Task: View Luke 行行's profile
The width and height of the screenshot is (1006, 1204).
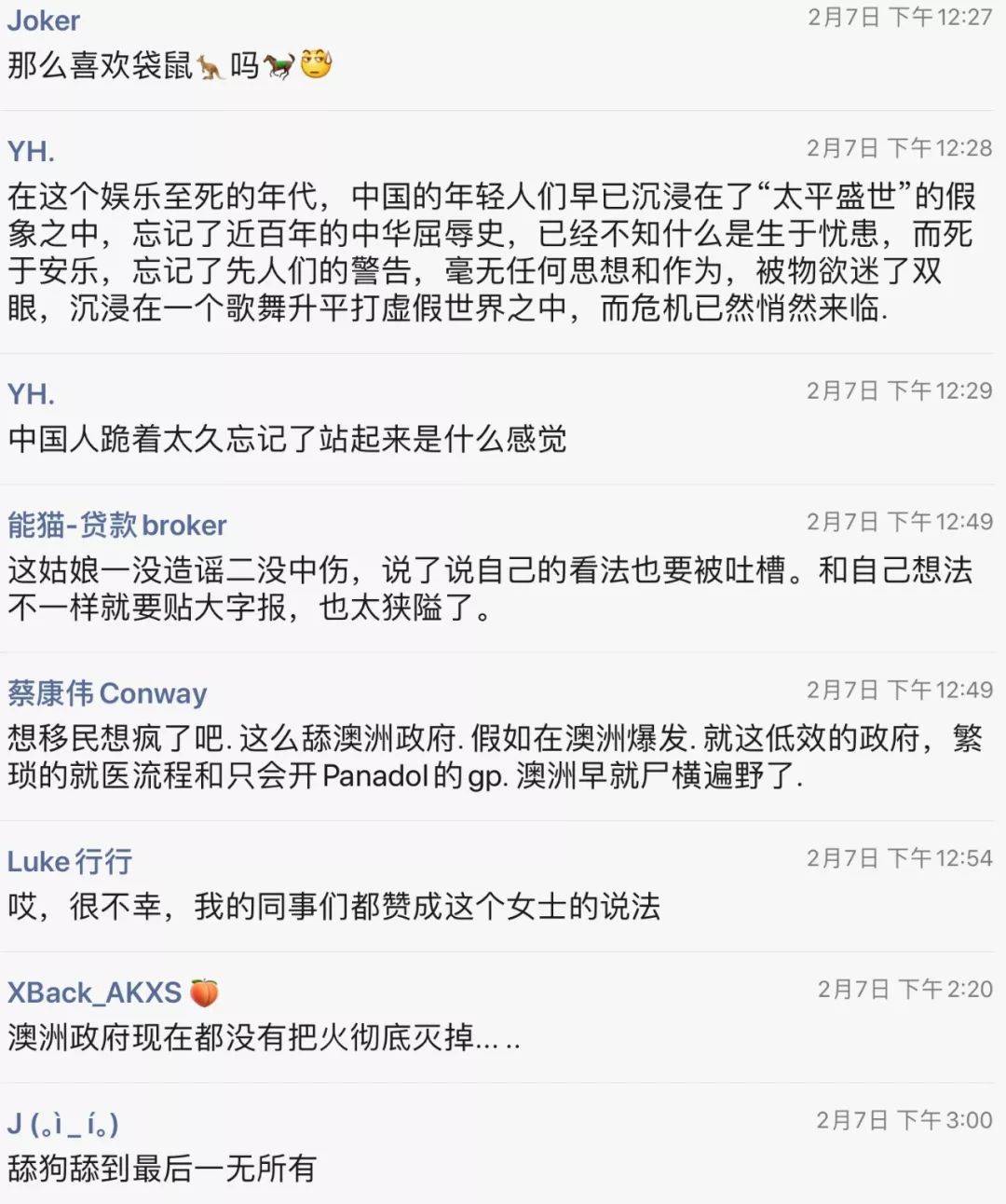Action: pos(70,862)
